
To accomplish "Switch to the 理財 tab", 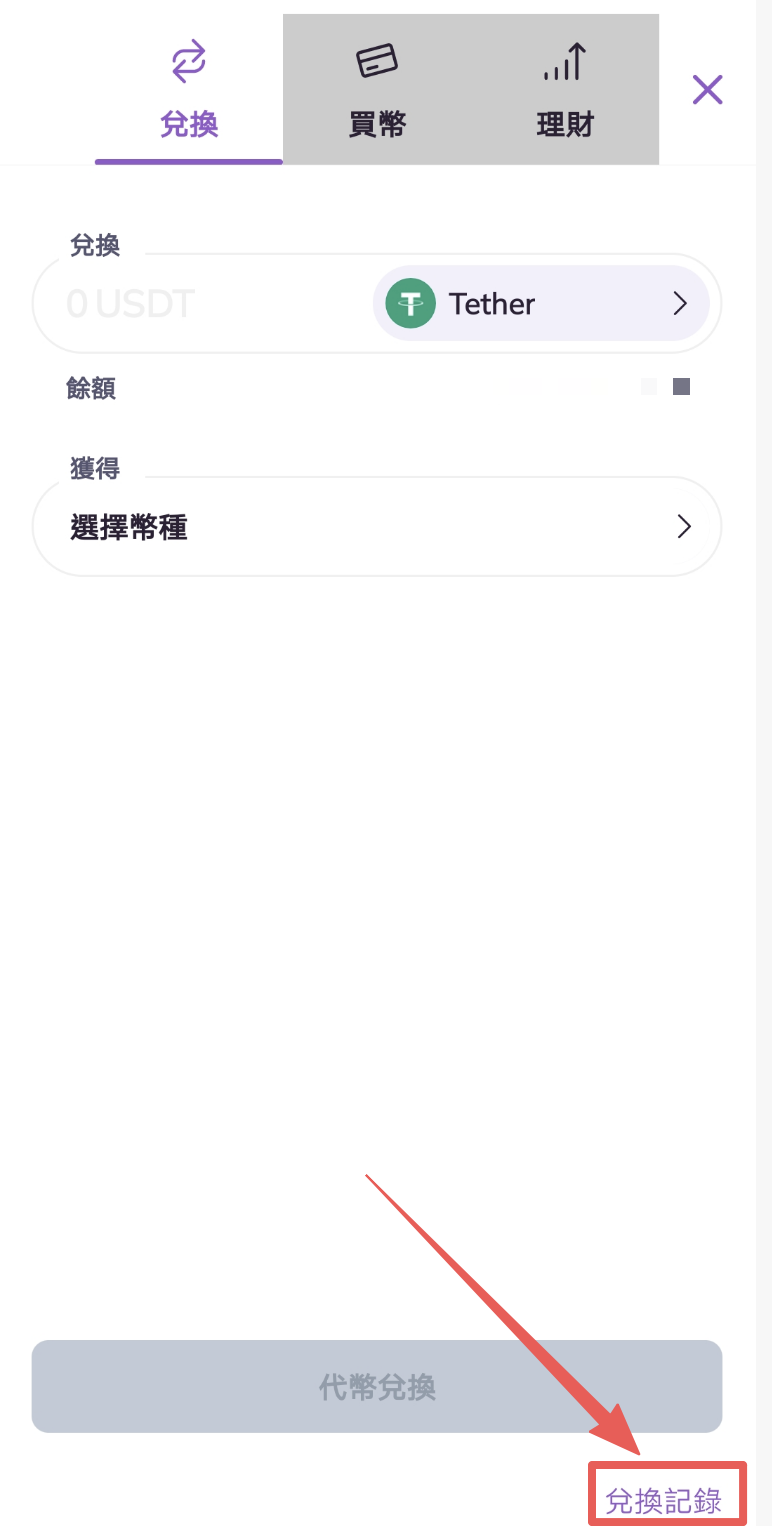I will pos(565,90).
